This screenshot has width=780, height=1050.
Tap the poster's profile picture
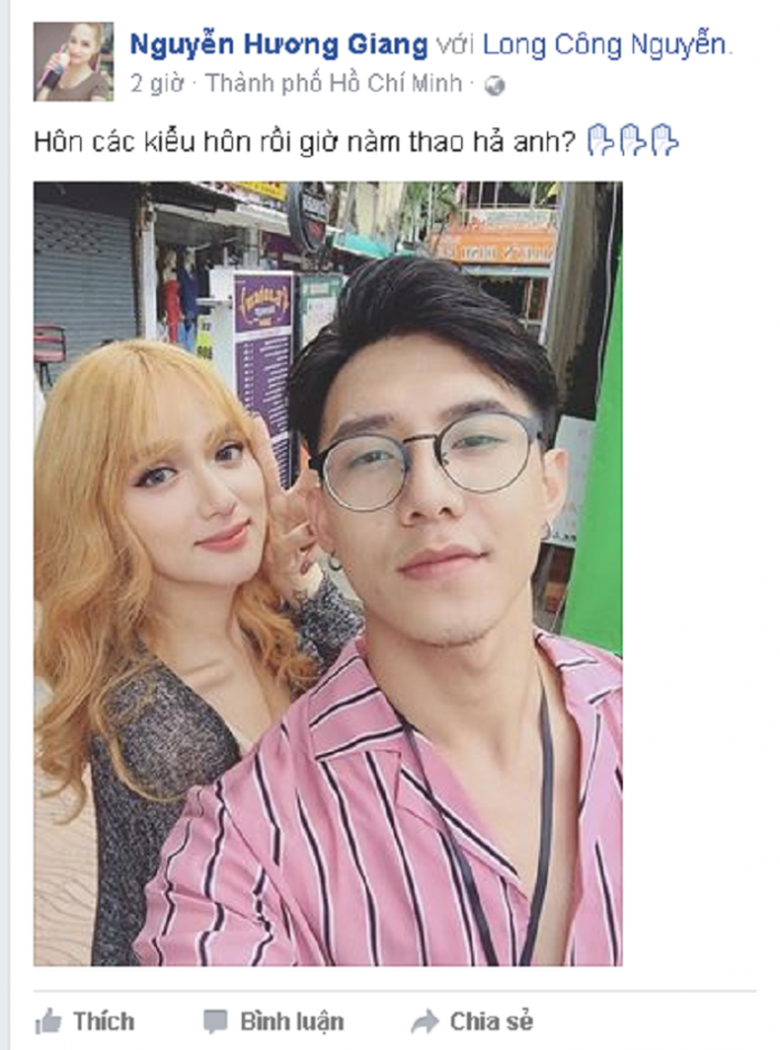coord(72,62)
